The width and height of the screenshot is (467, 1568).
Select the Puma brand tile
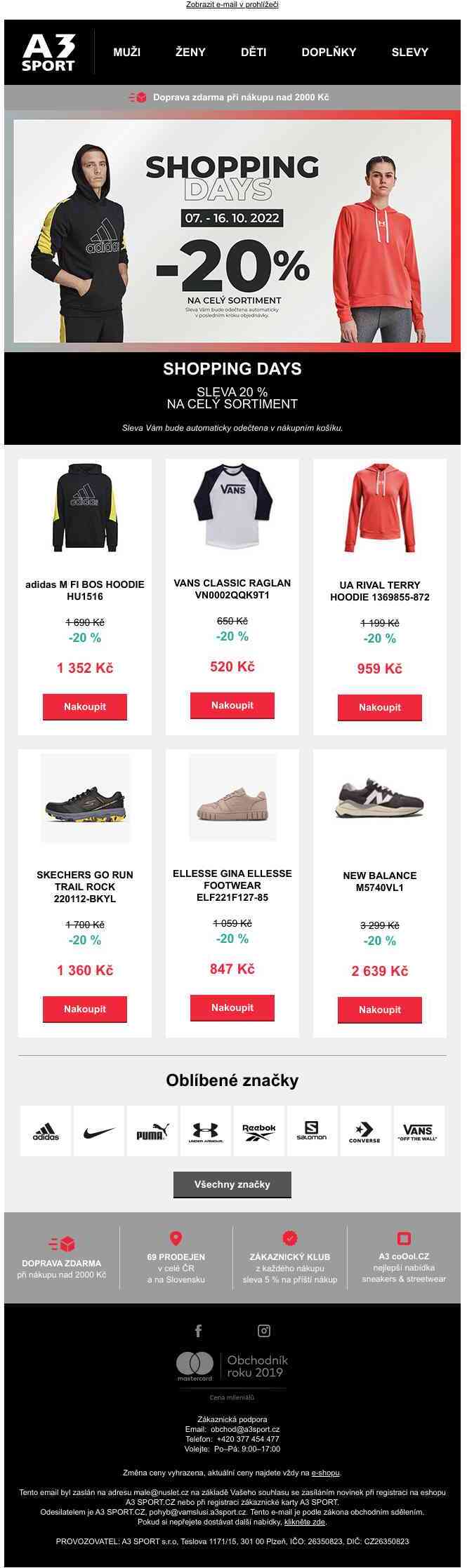[x=152, y=1132]
